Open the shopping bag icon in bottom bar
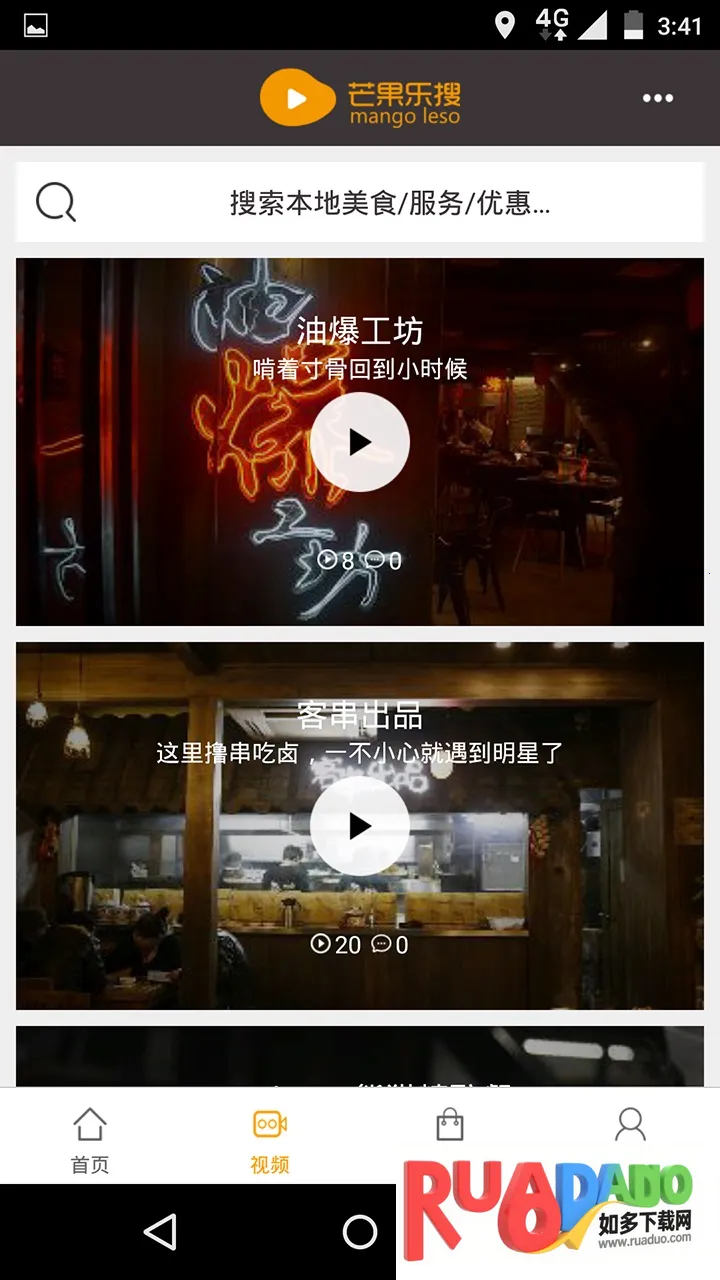 449,1124
